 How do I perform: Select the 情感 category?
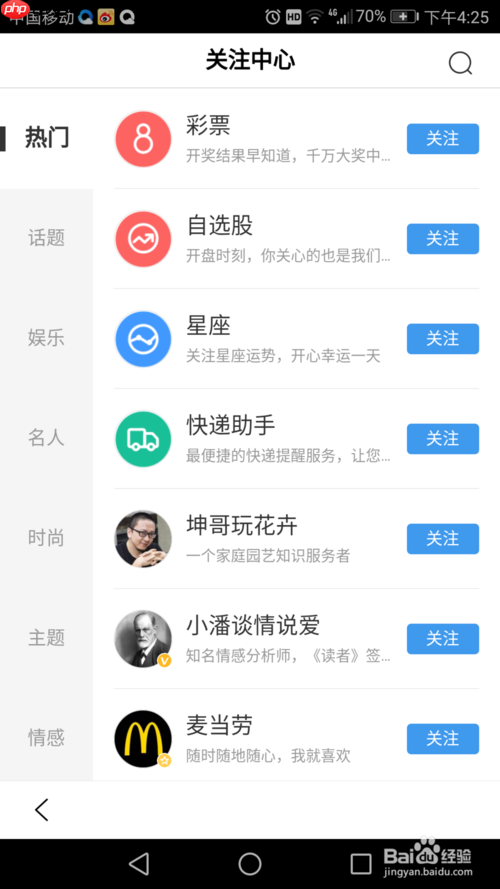[46, 738]
